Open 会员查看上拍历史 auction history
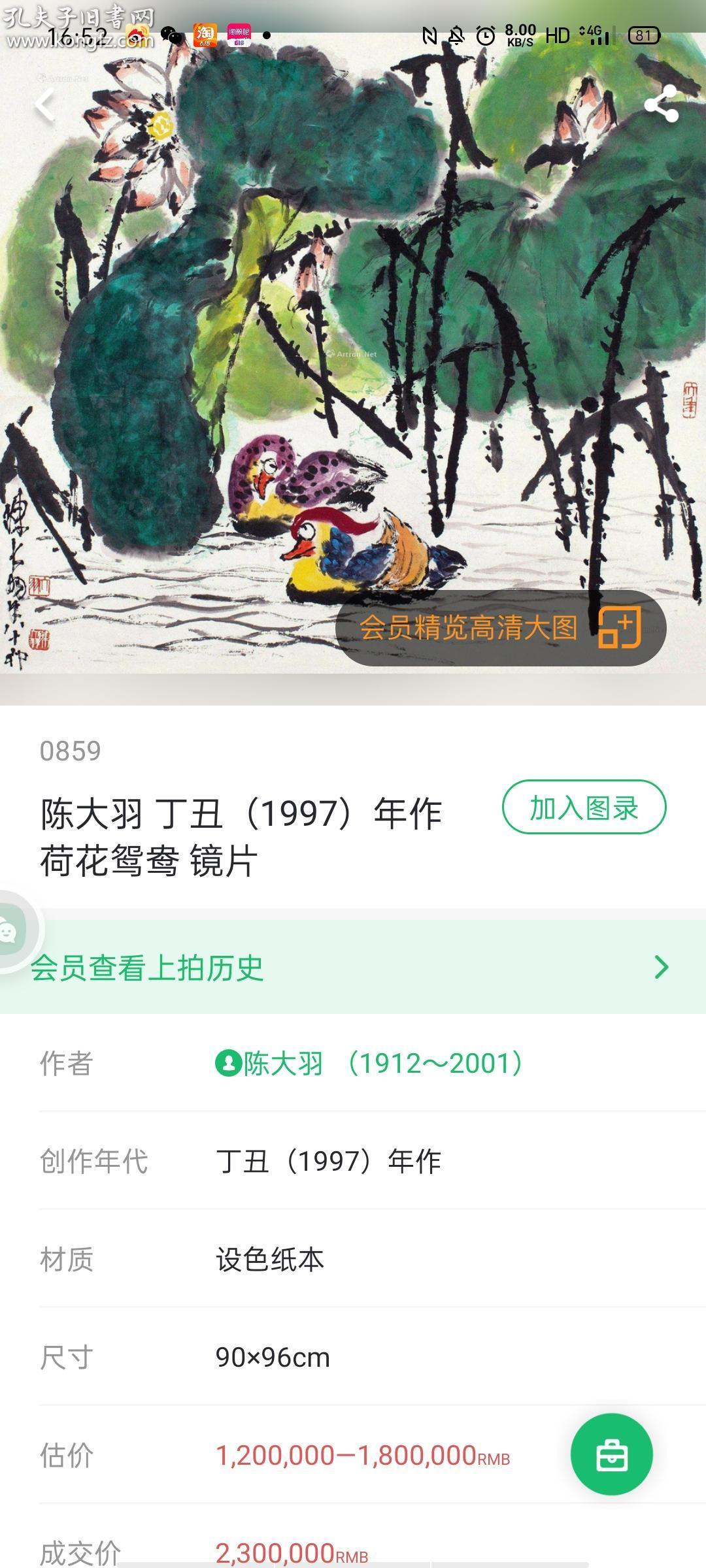Viewport: 706px width, 1568px height. coord(353,967)
